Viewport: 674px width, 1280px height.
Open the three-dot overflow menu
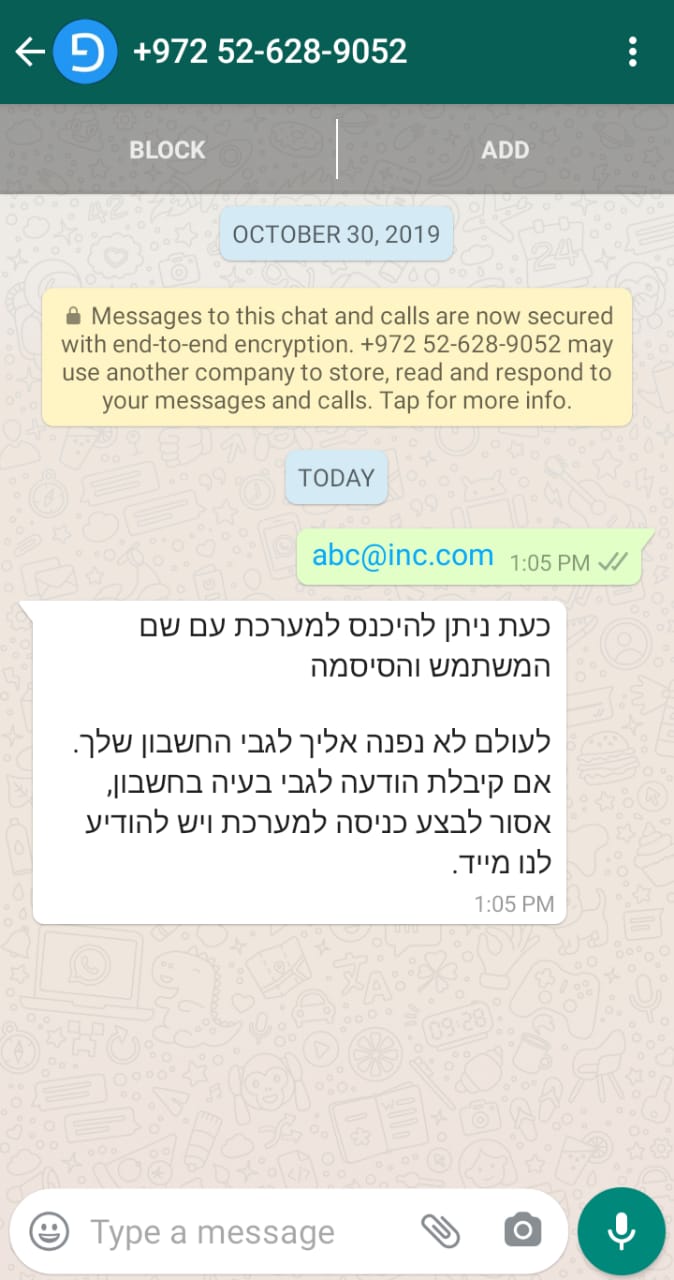click(x=632, y=52)
